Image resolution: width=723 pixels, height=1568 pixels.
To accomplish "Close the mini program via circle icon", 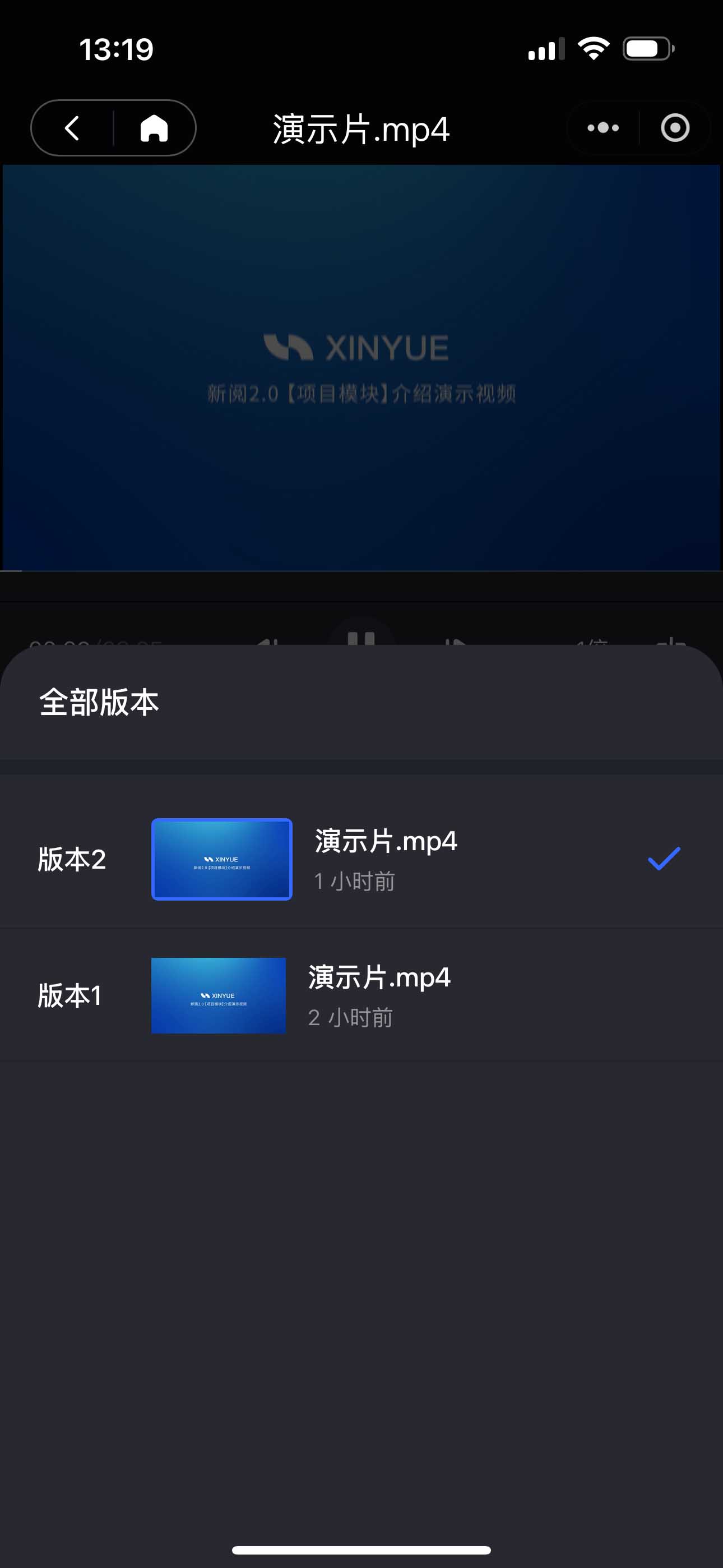I will coord(675,128).
